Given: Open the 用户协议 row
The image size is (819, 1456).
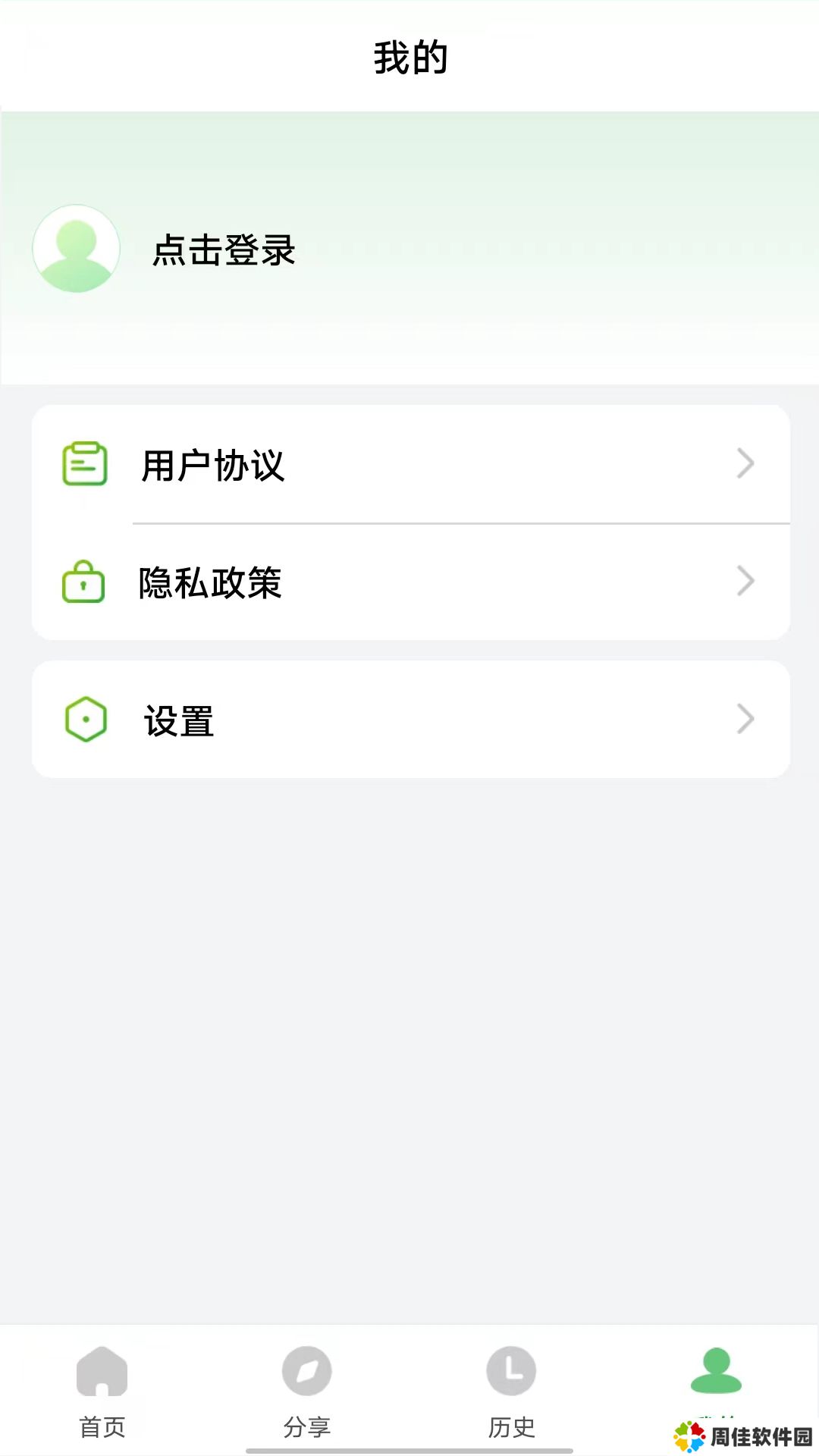Looking at the screenshot, I should click(410, 464).
